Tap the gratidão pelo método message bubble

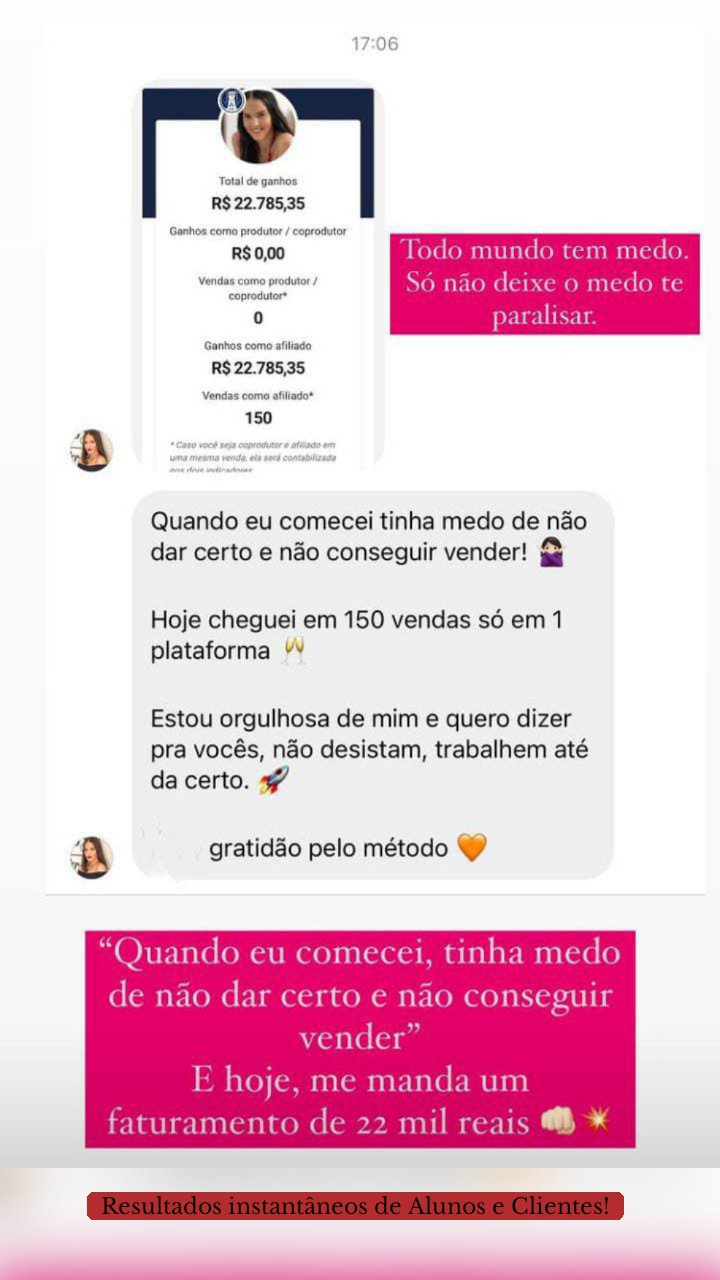345,847
